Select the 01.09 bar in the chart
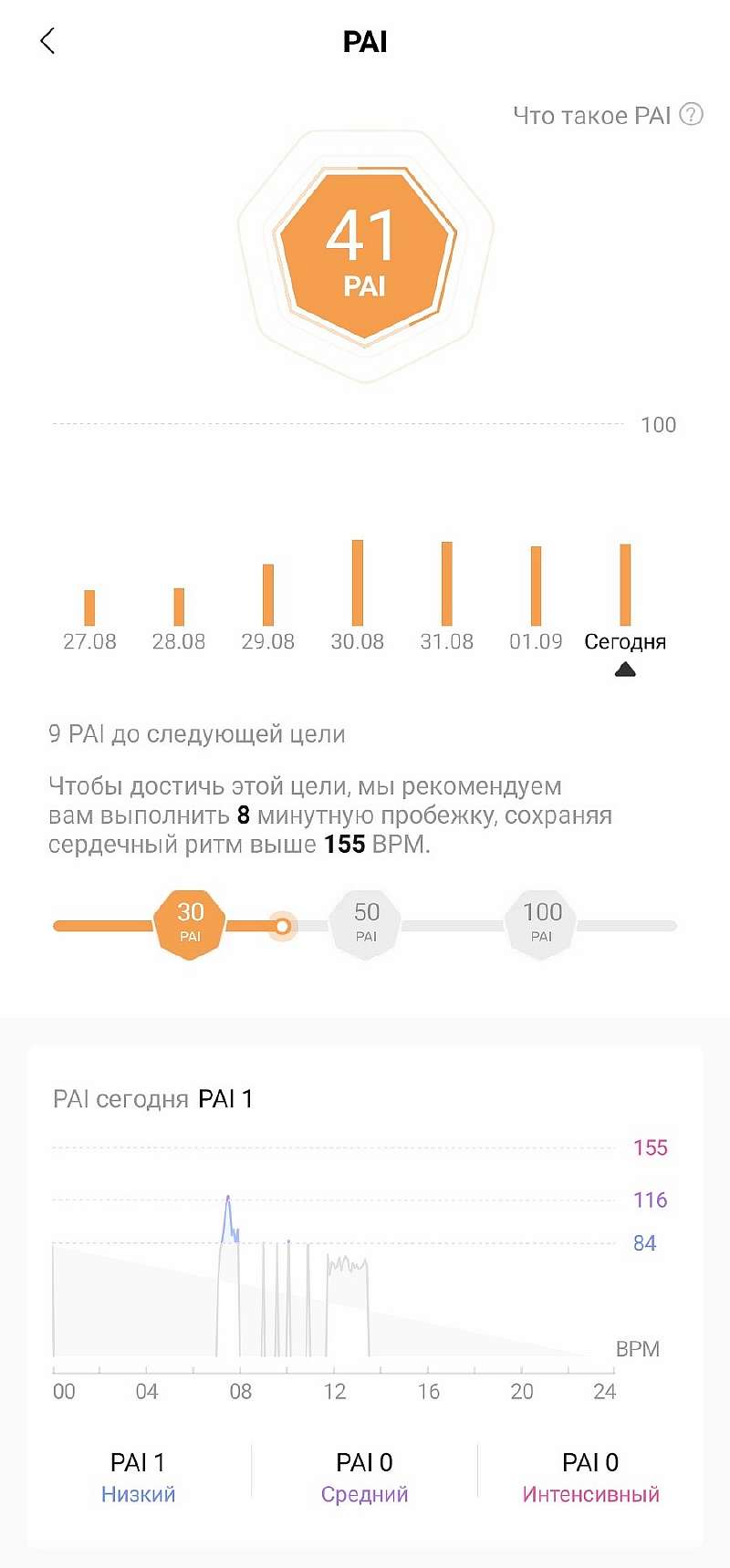This screenshot has width=730, height=1568. (536, 586)
